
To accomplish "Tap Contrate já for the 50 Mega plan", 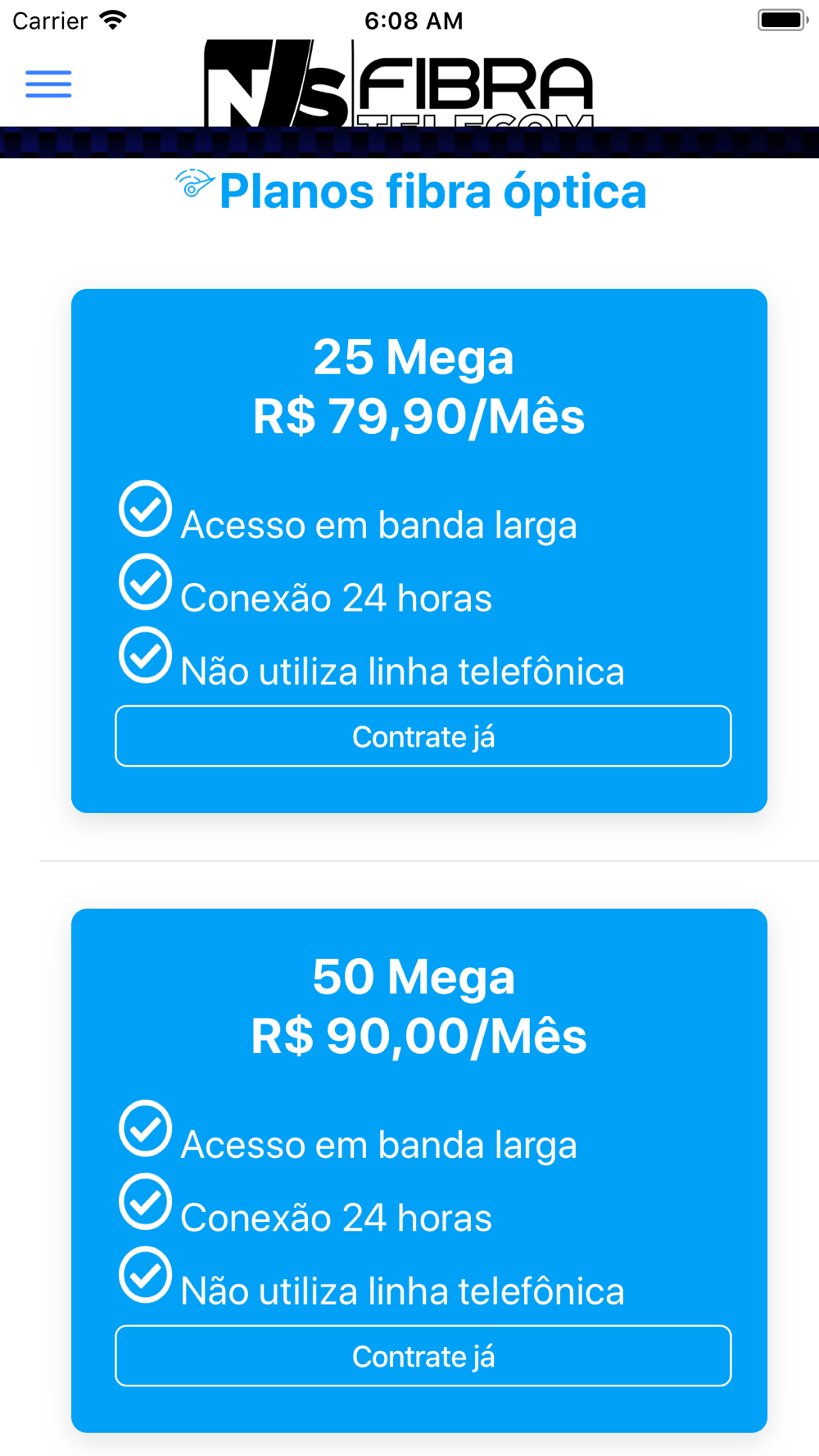I will pyautogui.click(x=423, y=1356).
